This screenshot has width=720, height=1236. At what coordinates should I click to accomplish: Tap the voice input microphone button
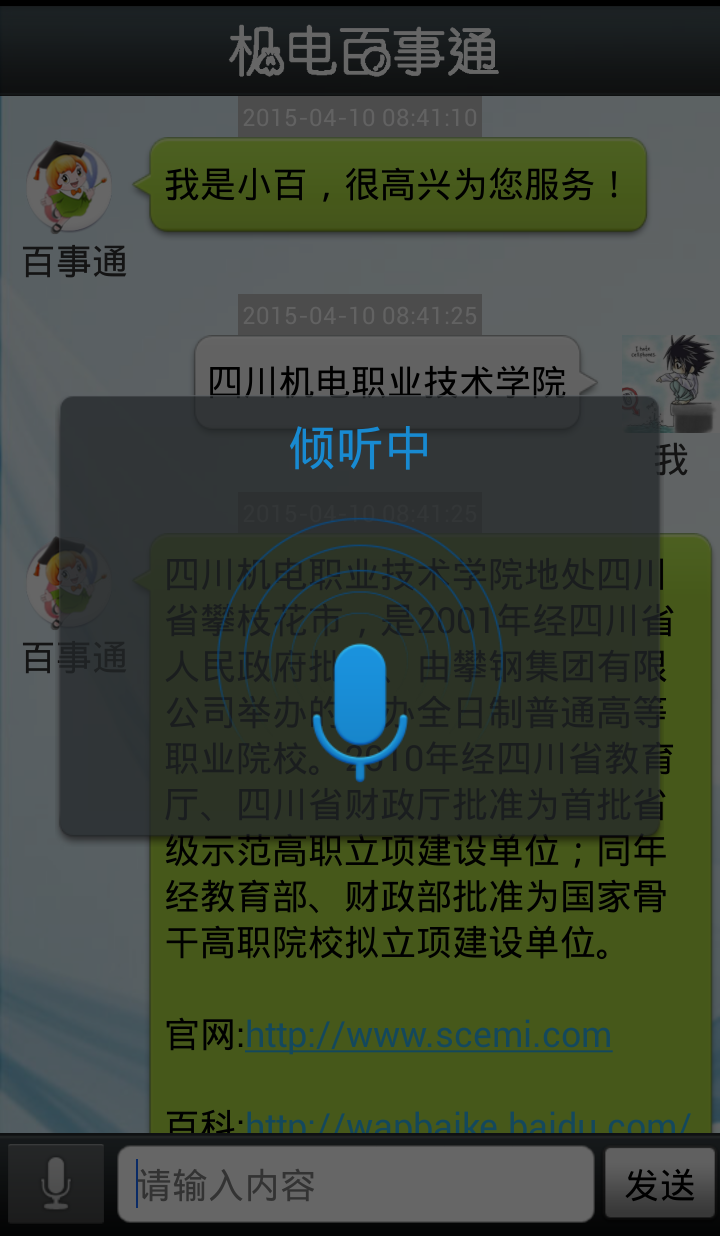(56, 1184)
